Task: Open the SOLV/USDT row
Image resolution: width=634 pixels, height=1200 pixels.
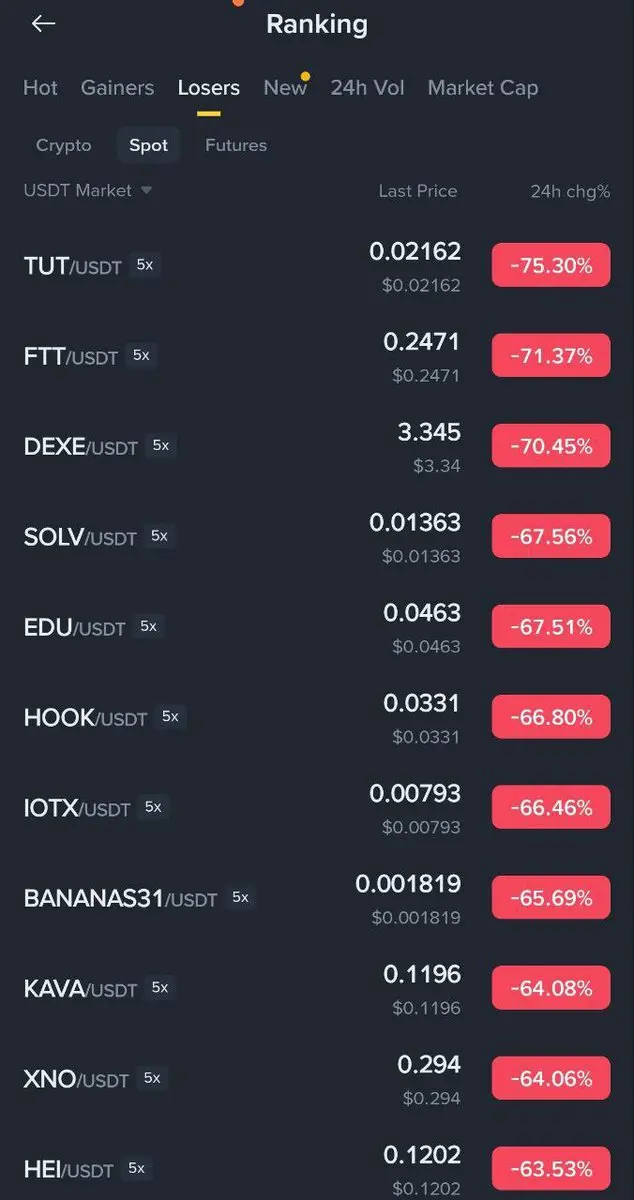Action: [x=80, y=537]
